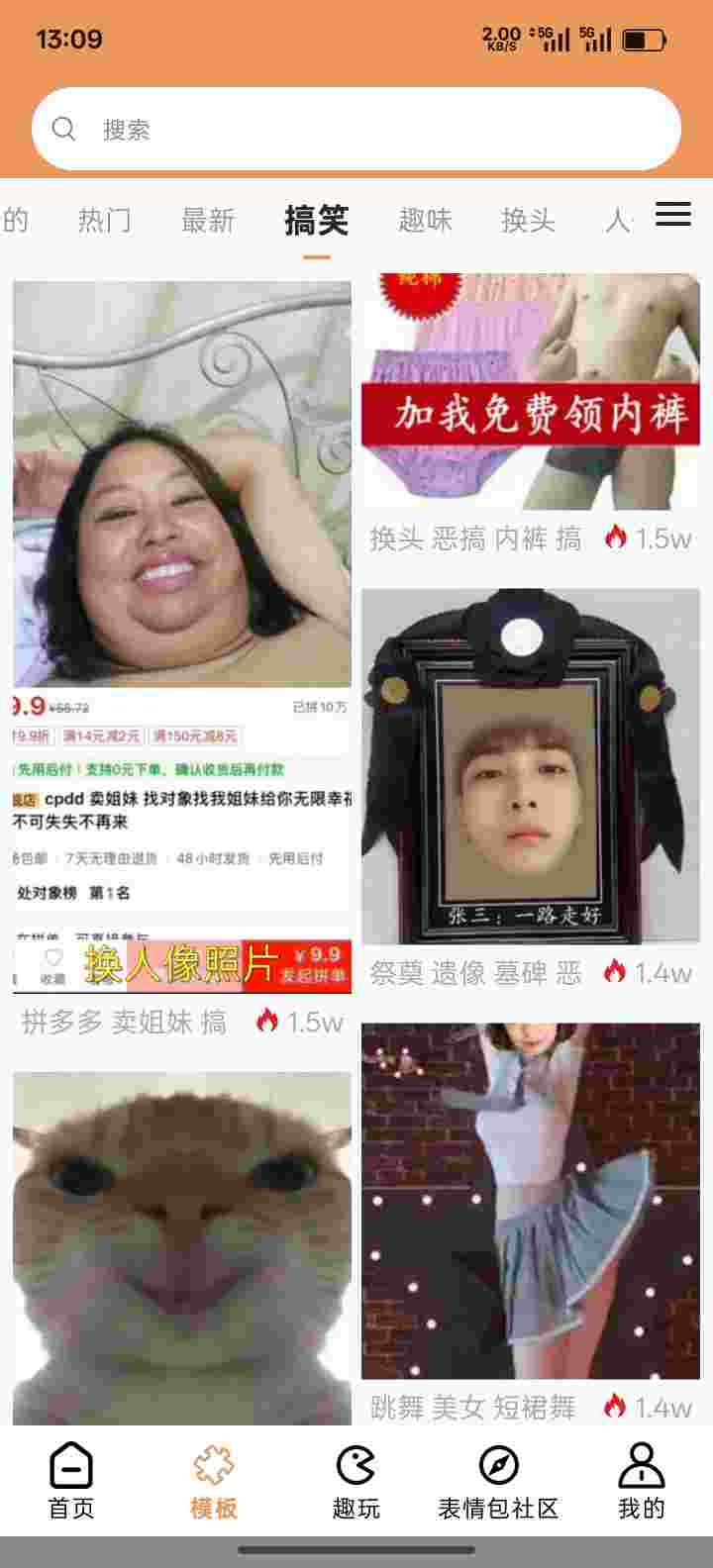
Task: Switch to the 最新 tab
Action: tap(208, 220)
